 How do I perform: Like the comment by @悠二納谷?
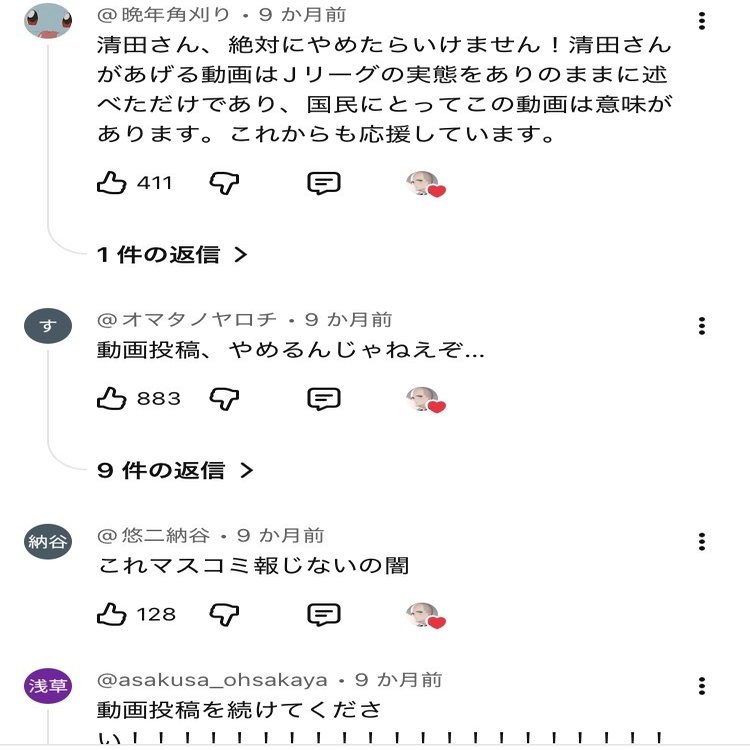(x=112, y=614)
